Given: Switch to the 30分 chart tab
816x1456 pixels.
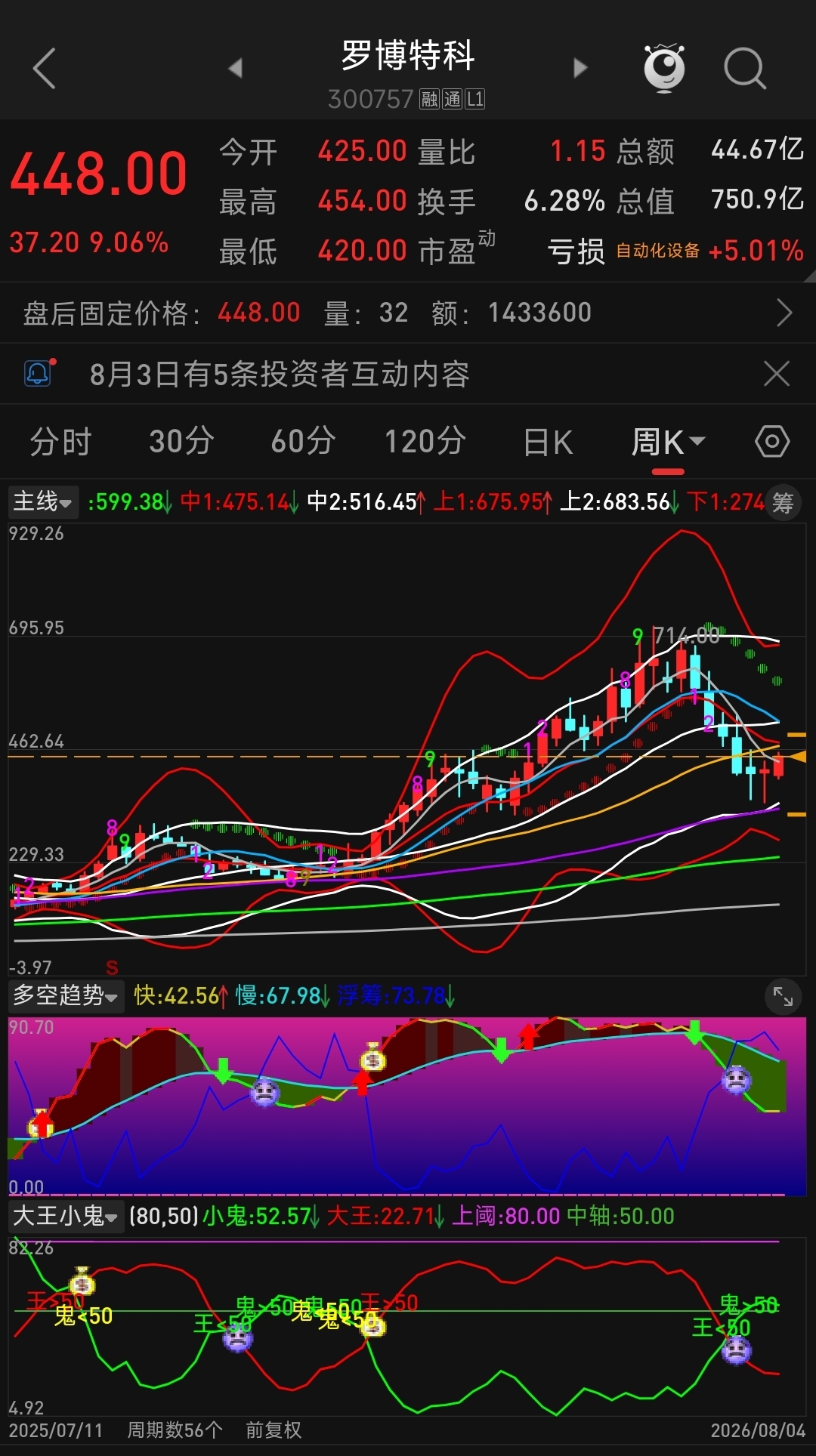Looking at the screenshot, I should [x=181, y=442].
